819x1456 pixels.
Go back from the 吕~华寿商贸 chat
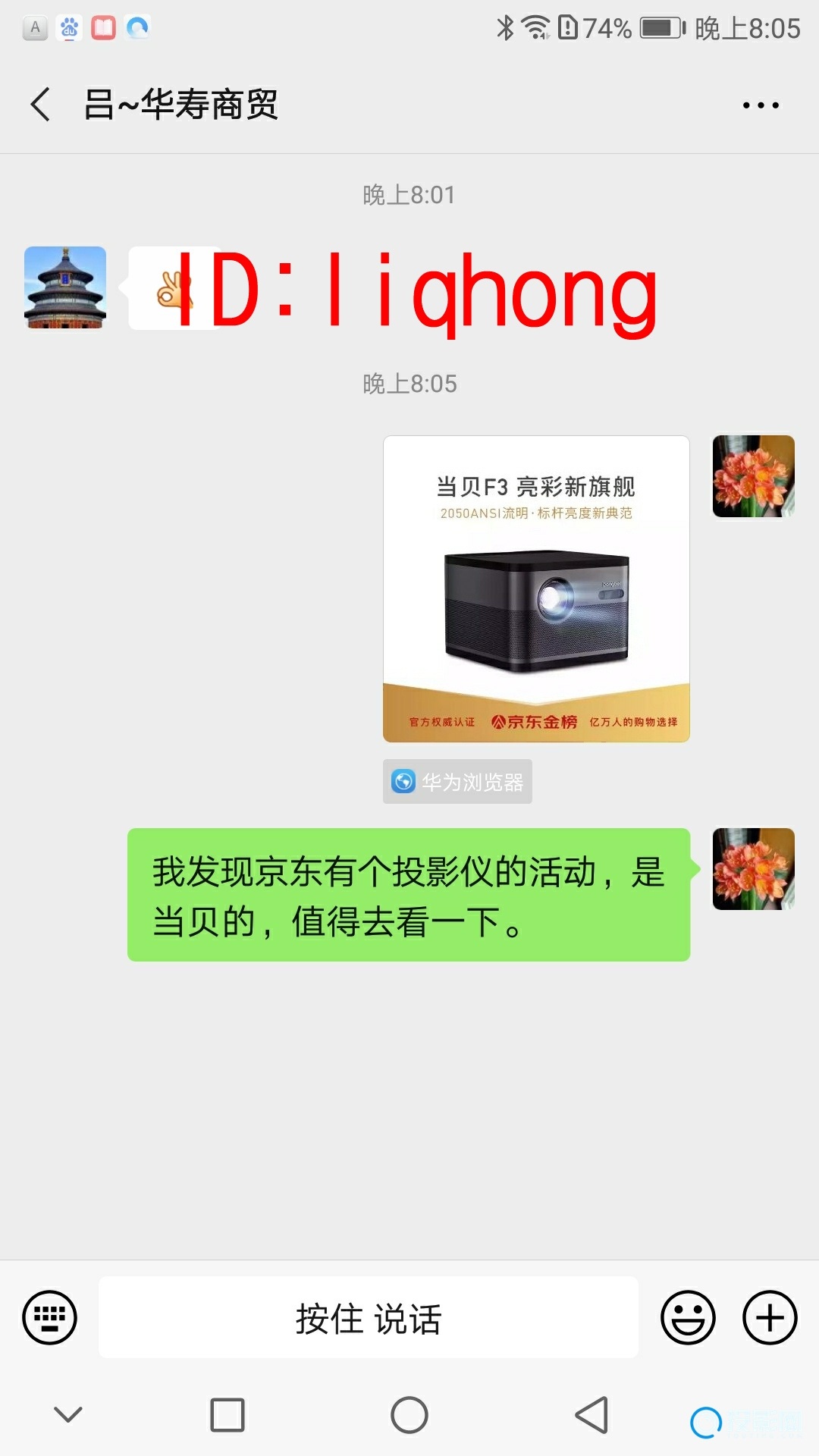pyautogui.click(x=41, y=104)
